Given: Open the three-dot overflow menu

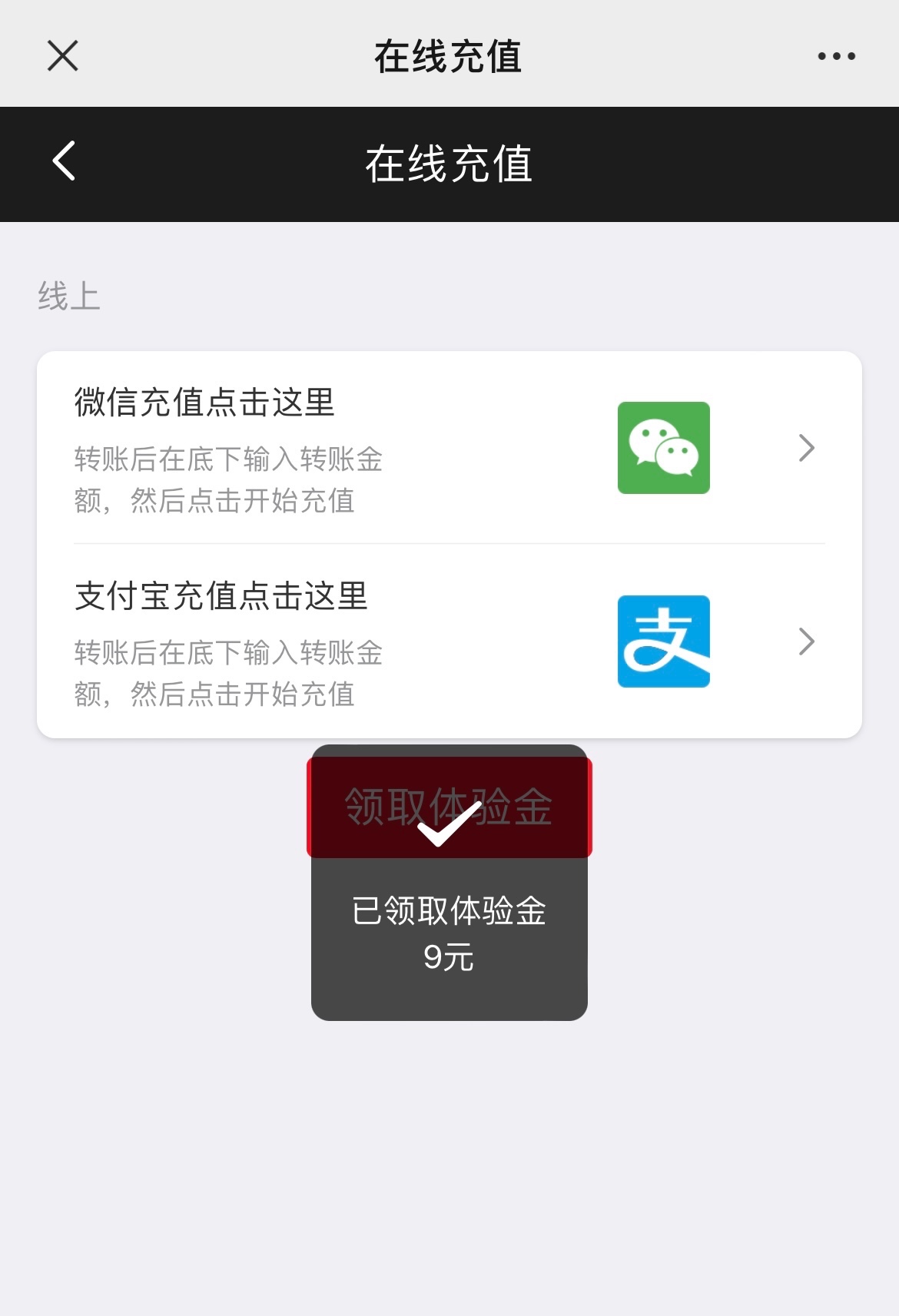Looking at the screenshot, I should click(x=836, y=56).
